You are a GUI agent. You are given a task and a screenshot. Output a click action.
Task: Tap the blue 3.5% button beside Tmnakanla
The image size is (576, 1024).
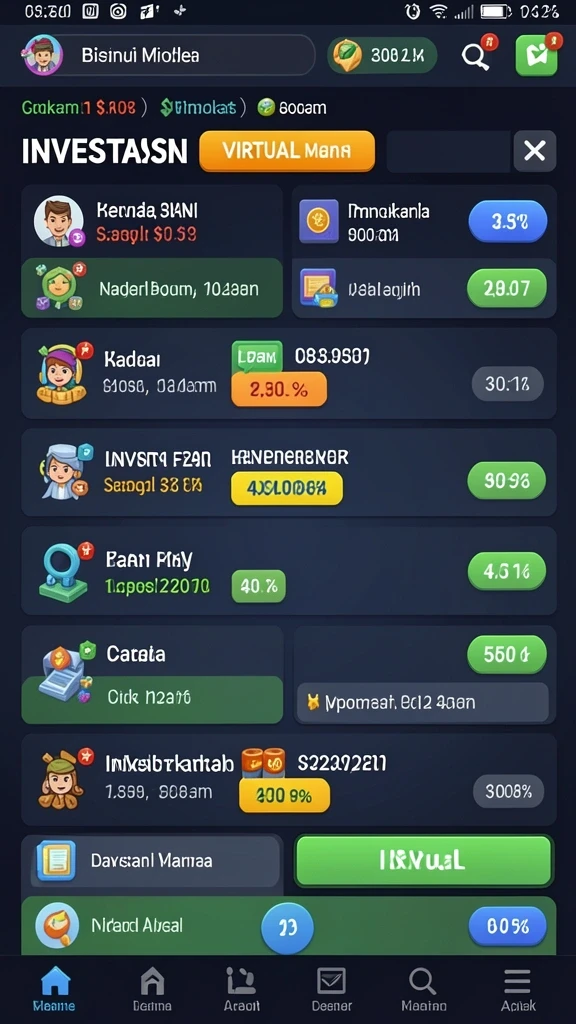(x=507, y=221)
